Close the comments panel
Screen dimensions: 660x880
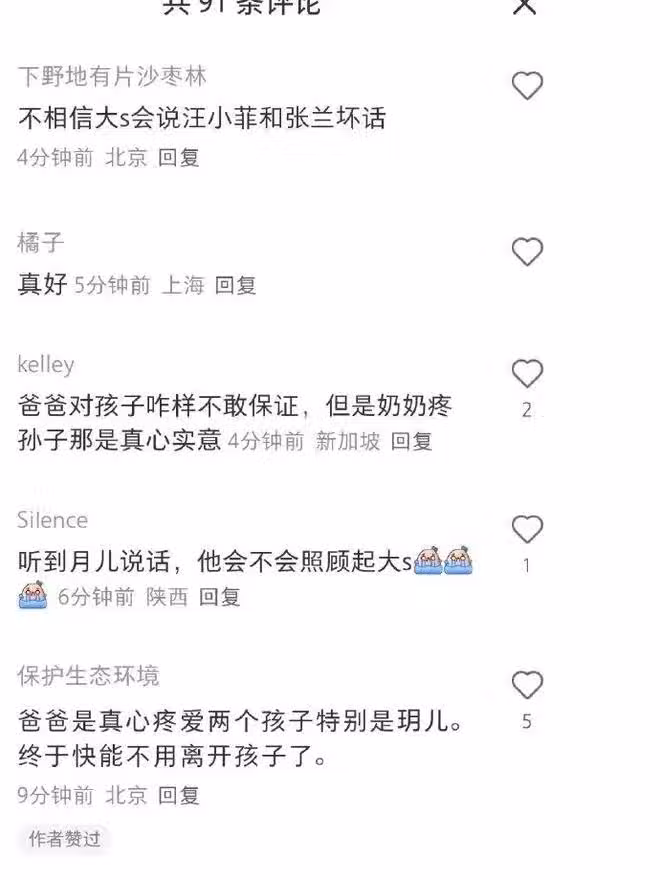525,6
